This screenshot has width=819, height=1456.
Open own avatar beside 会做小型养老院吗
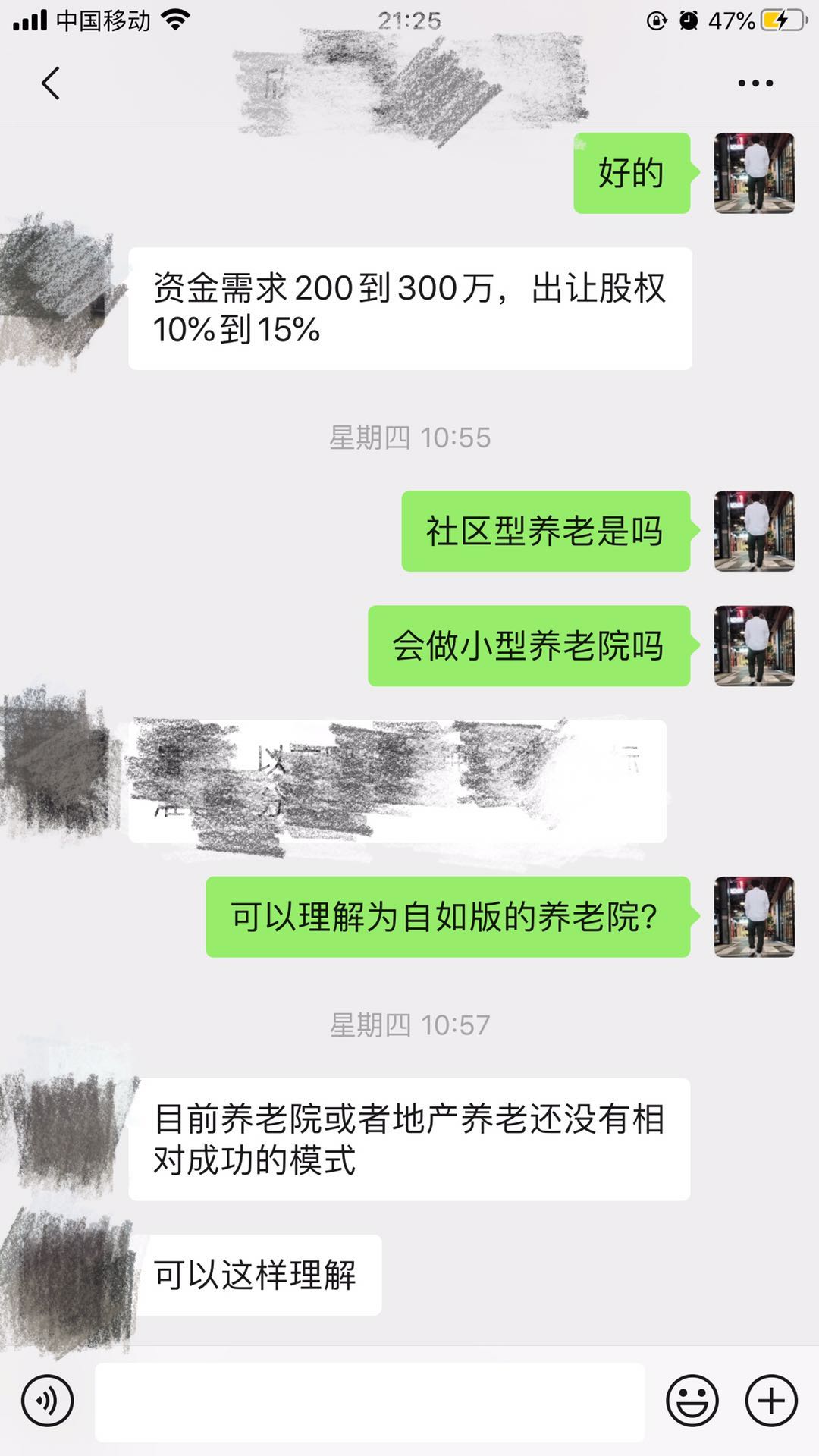(x=754, y=646)
